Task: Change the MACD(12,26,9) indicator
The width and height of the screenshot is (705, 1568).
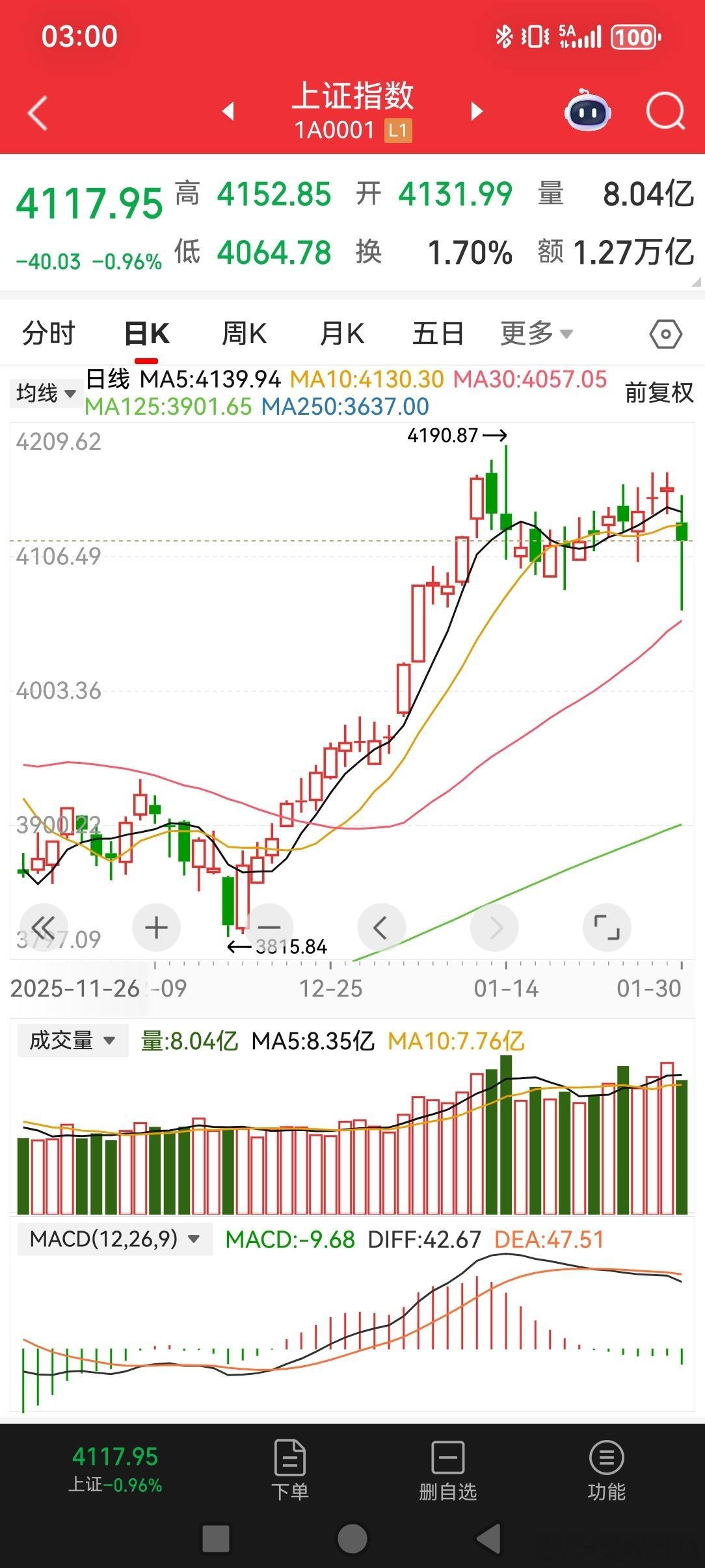Action: [x=114, y=1238]
